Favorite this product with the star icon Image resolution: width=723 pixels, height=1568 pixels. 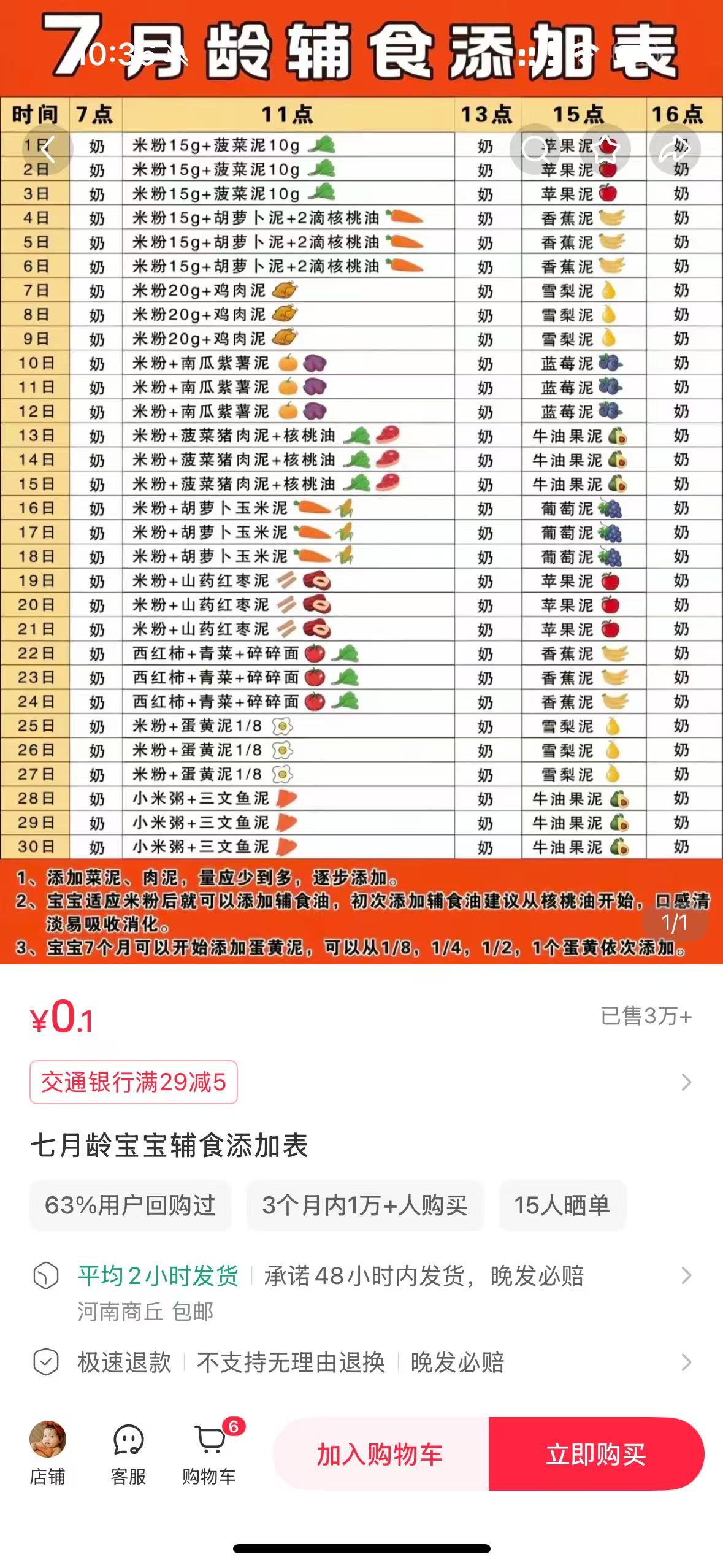click(606, 149)
